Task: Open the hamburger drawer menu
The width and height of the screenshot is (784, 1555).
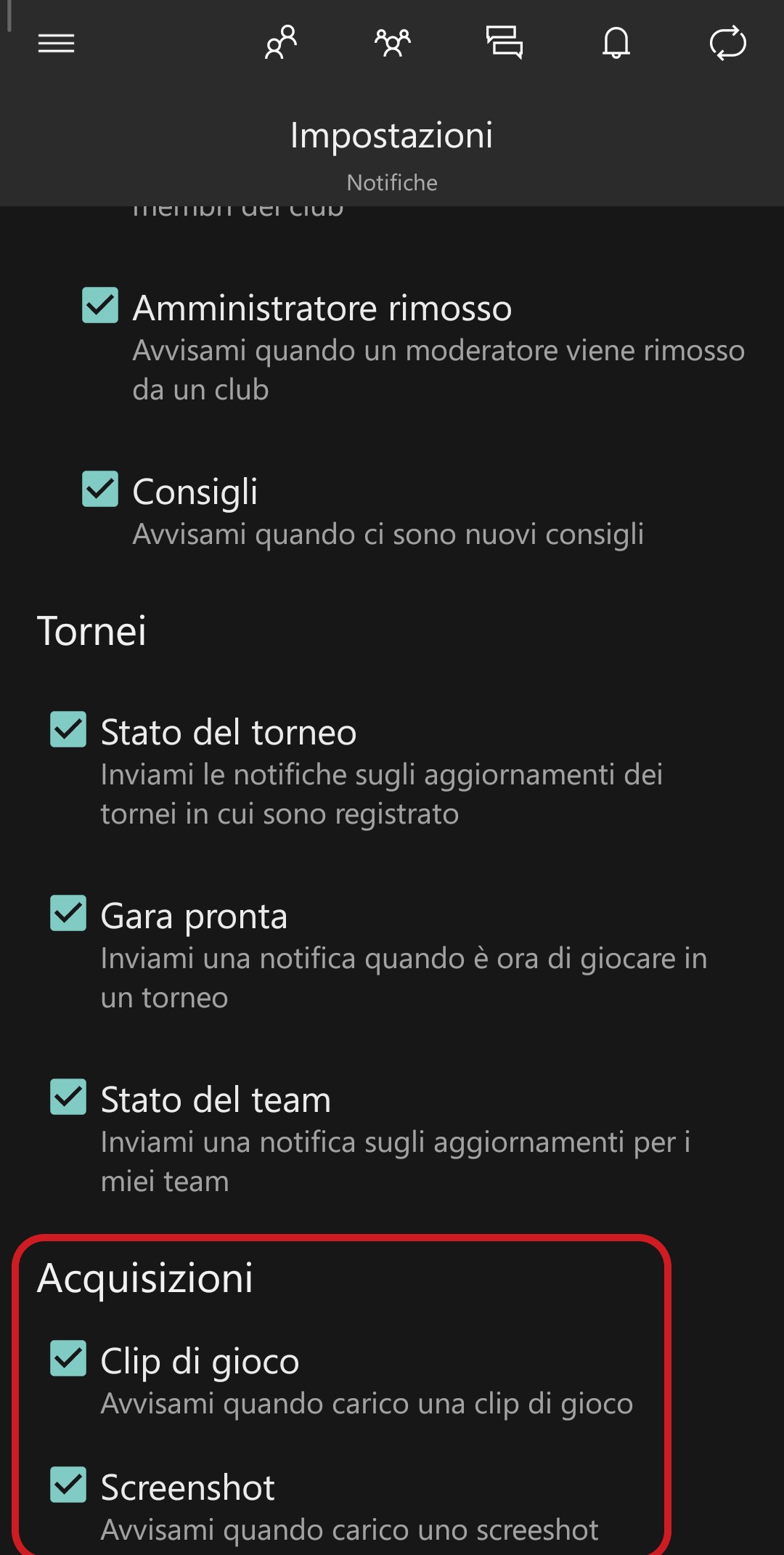Action: 56,44
